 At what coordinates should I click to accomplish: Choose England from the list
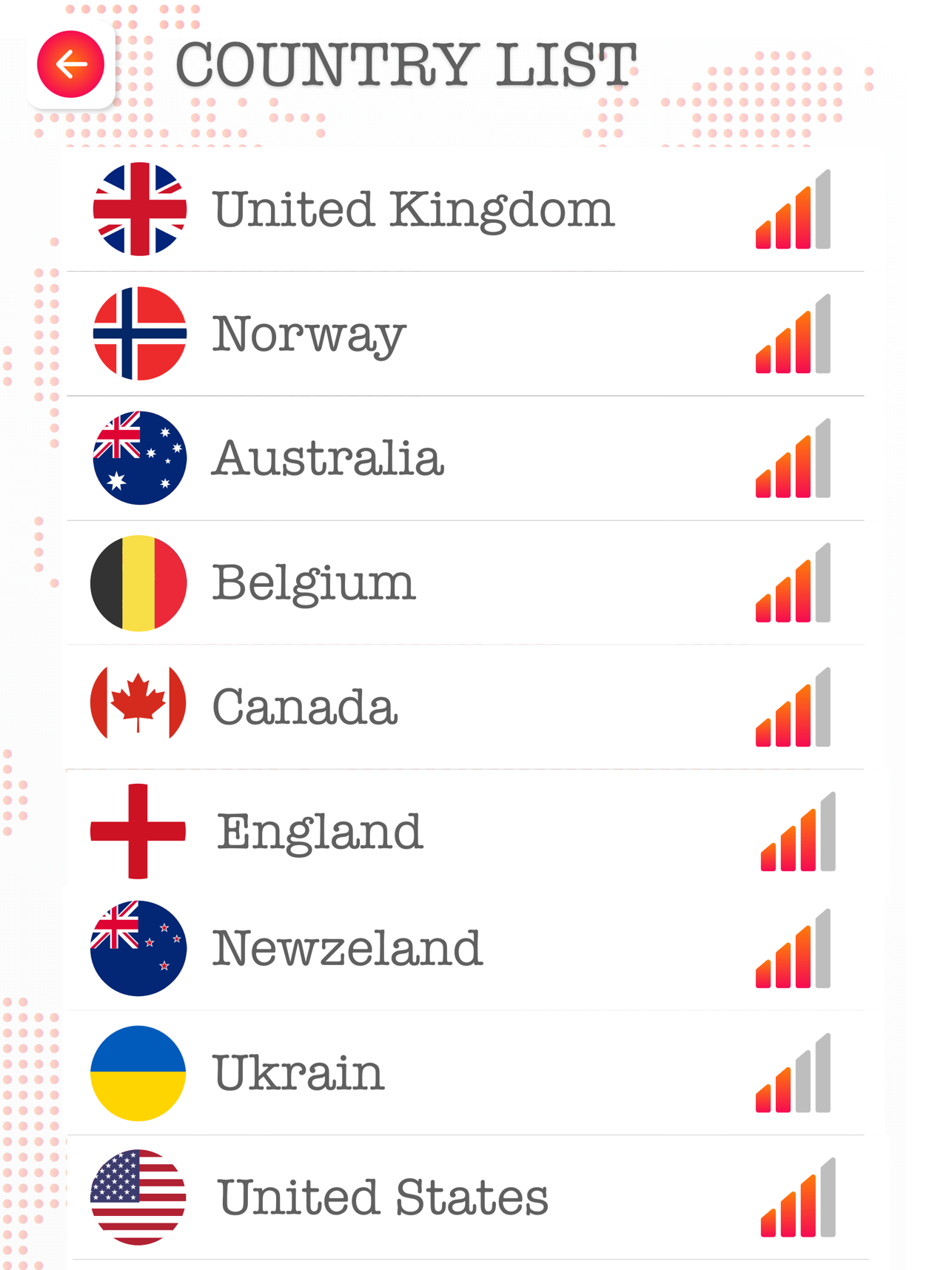point(320,831)
